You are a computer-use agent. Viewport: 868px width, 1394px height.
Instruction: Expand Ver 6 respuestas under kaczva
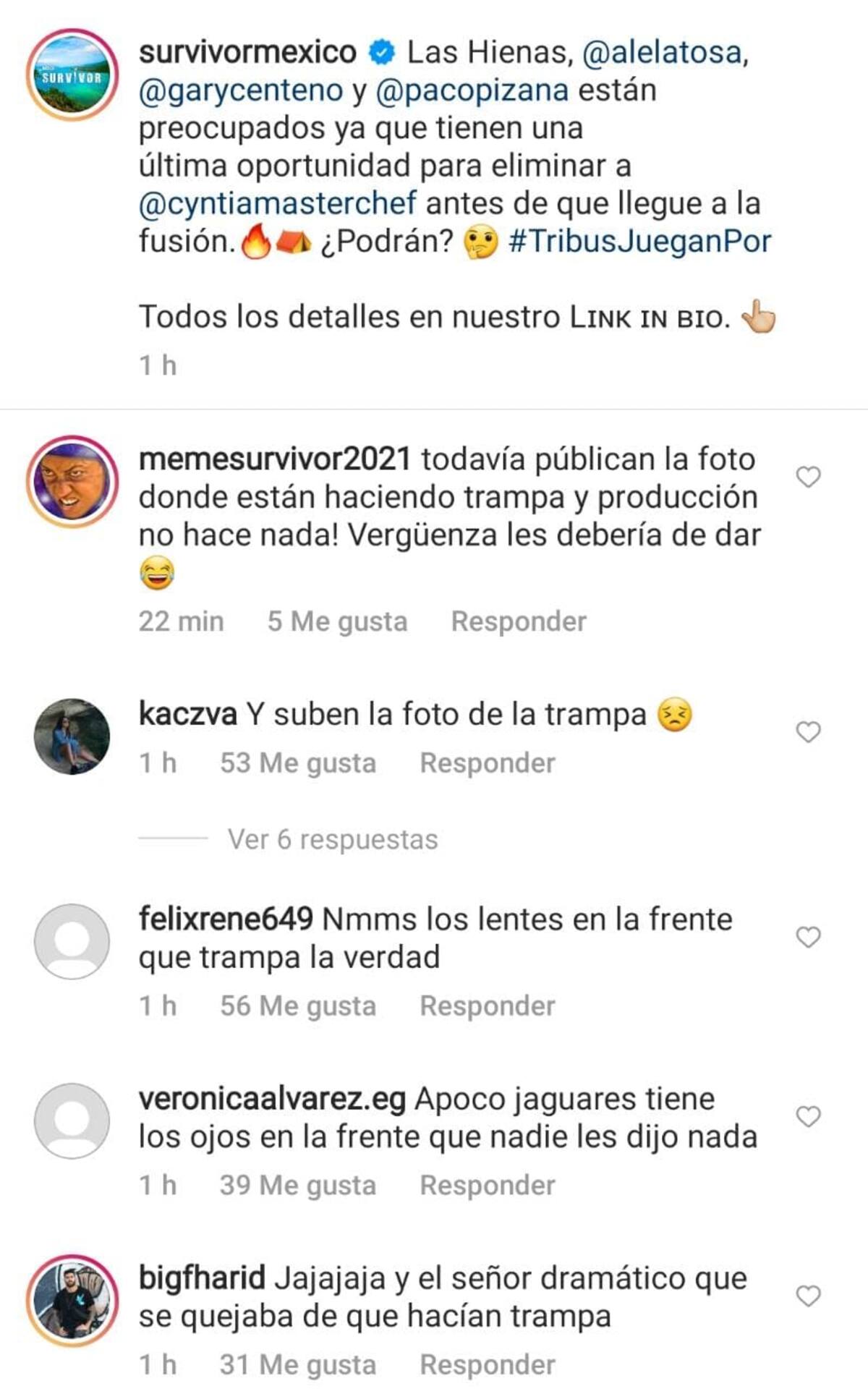[x=333, y=840]
